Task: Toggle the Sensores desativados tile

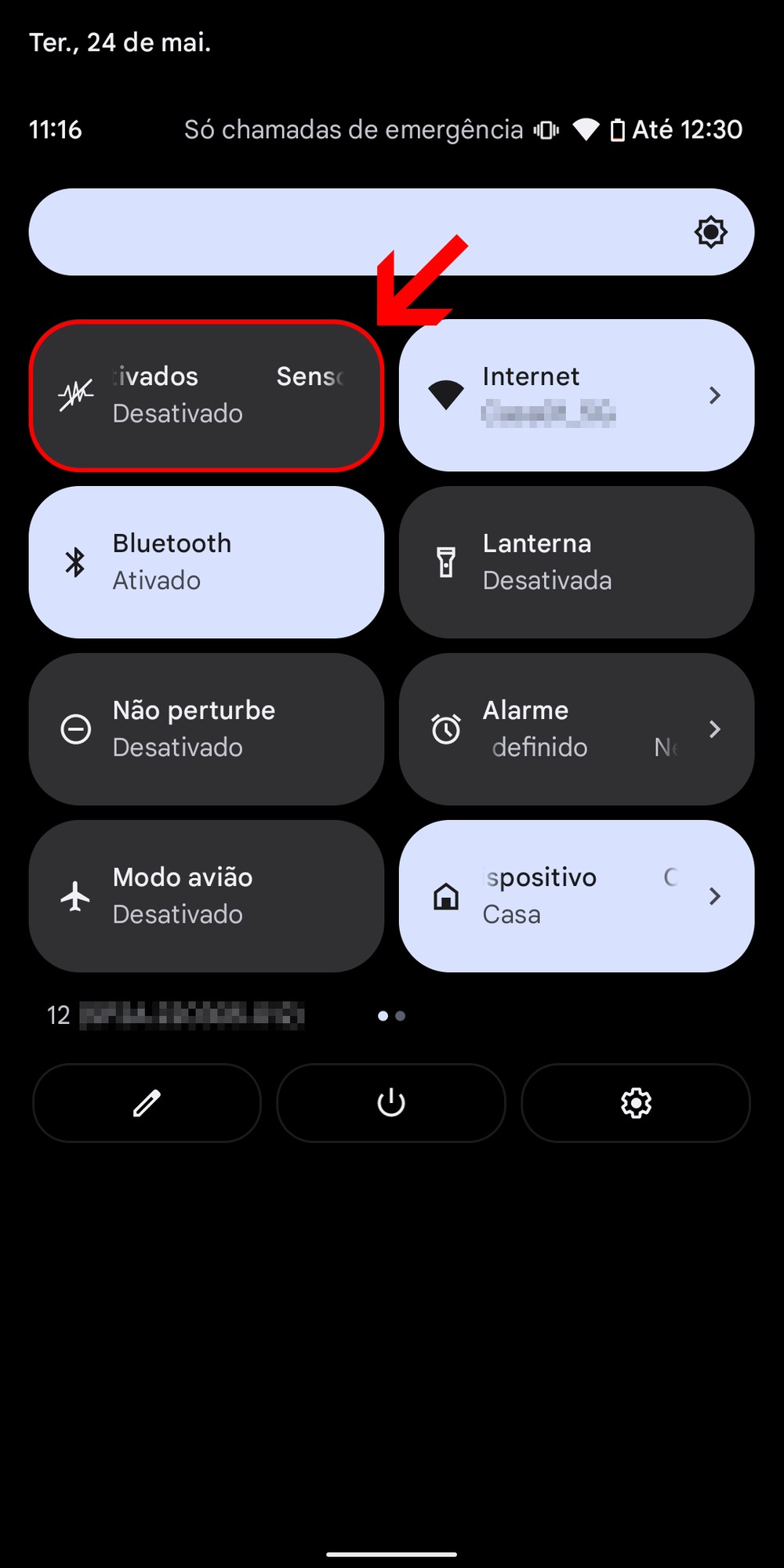Action: [206, 395]
